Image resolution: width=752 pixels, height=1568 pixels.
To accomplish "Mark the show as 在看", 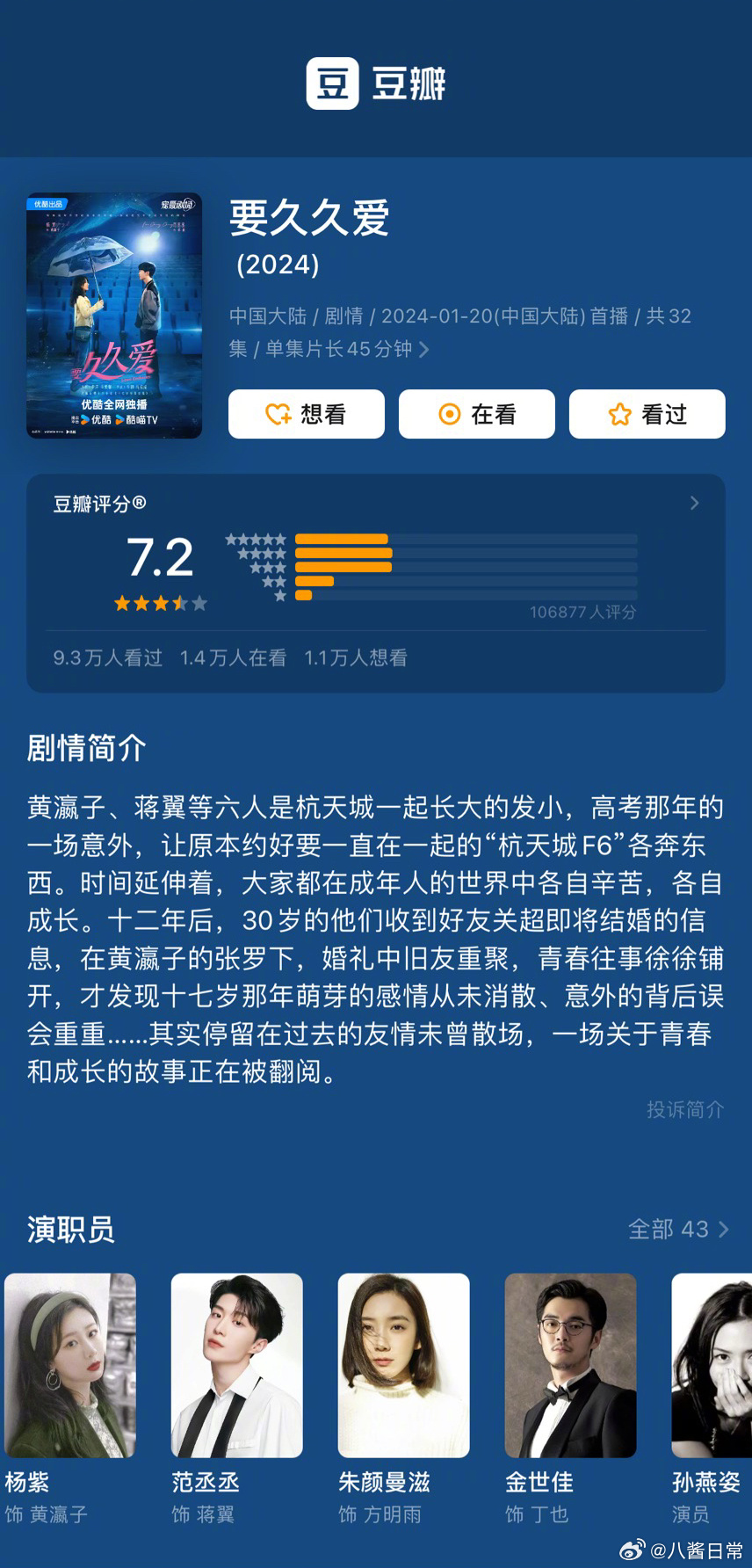I will click(x=477, y=414).
